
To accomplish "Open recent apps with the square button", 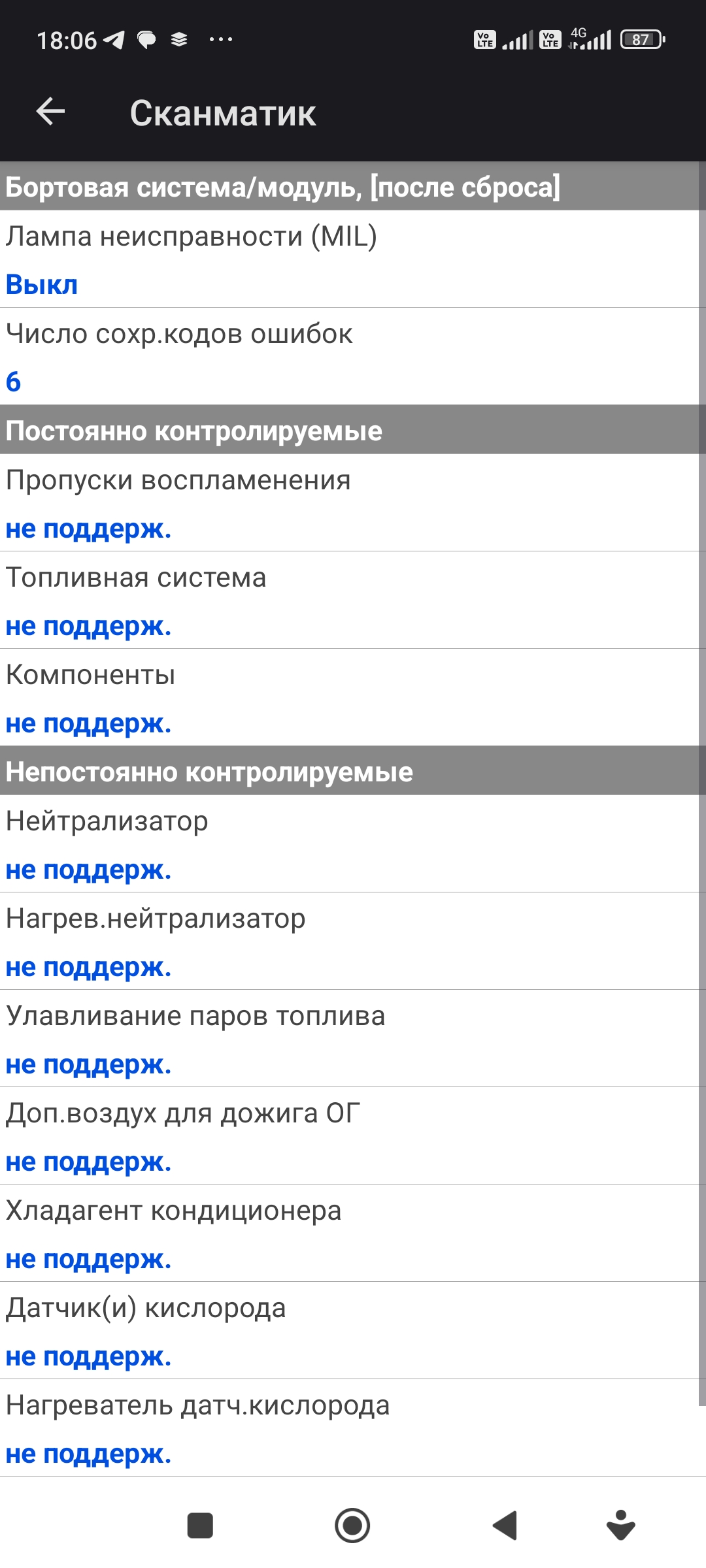I will (x=200, y=1526).
